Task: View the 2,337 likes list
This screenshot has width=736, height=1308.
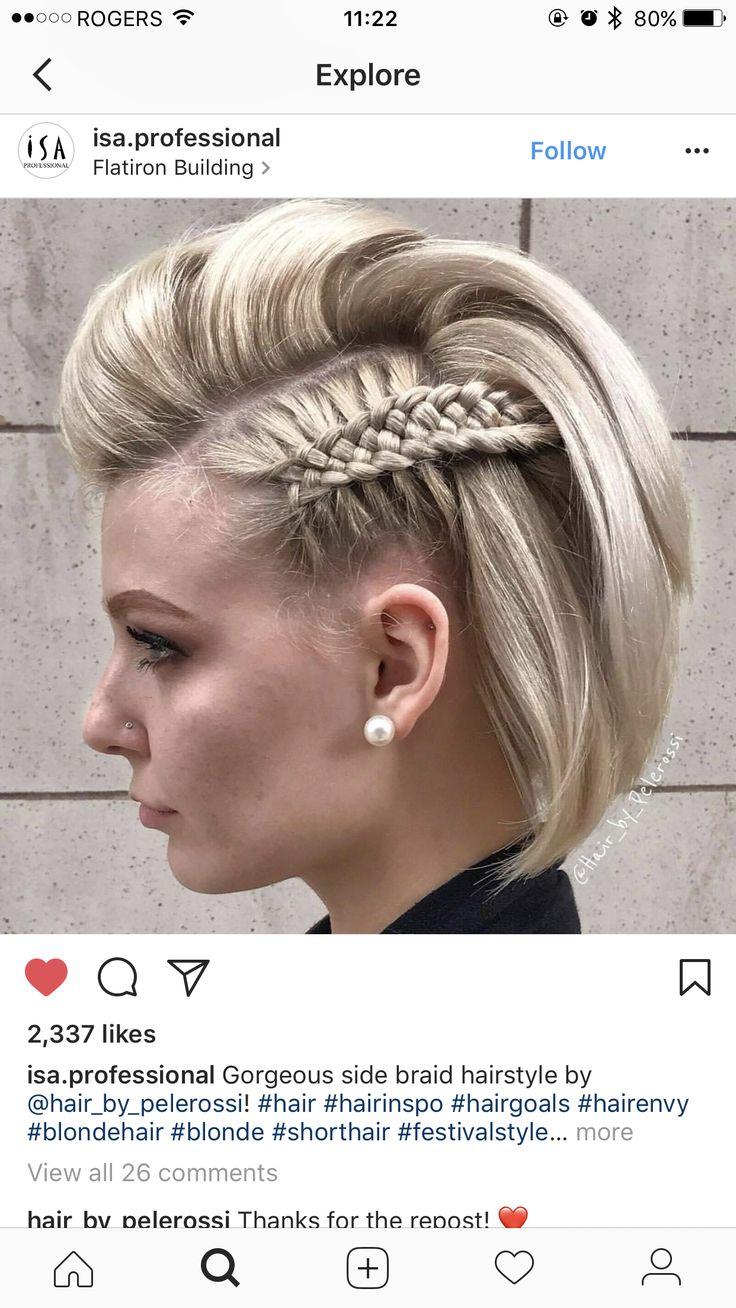Action: pos(92,1034)
